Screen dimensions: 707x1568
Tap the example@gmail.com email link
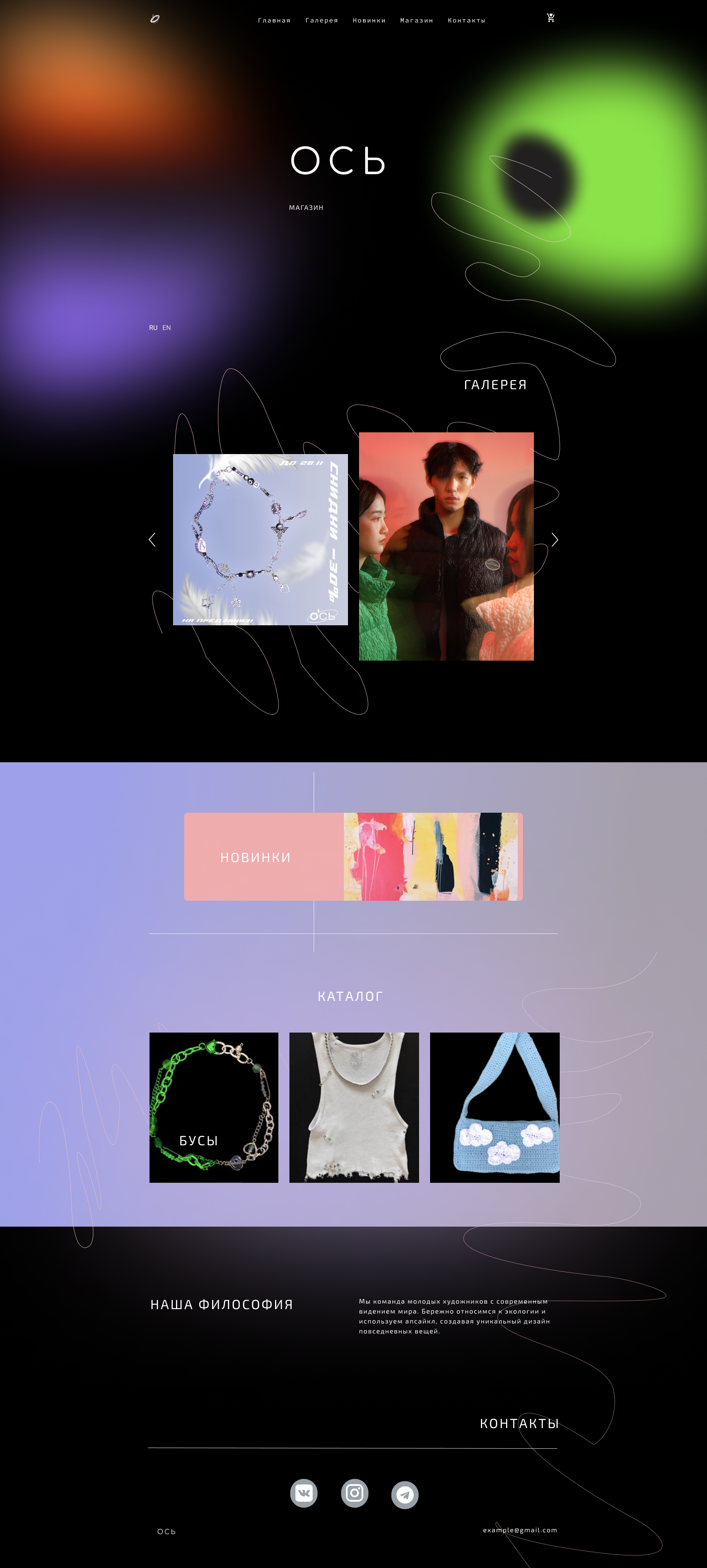(x=520, y=1530)
